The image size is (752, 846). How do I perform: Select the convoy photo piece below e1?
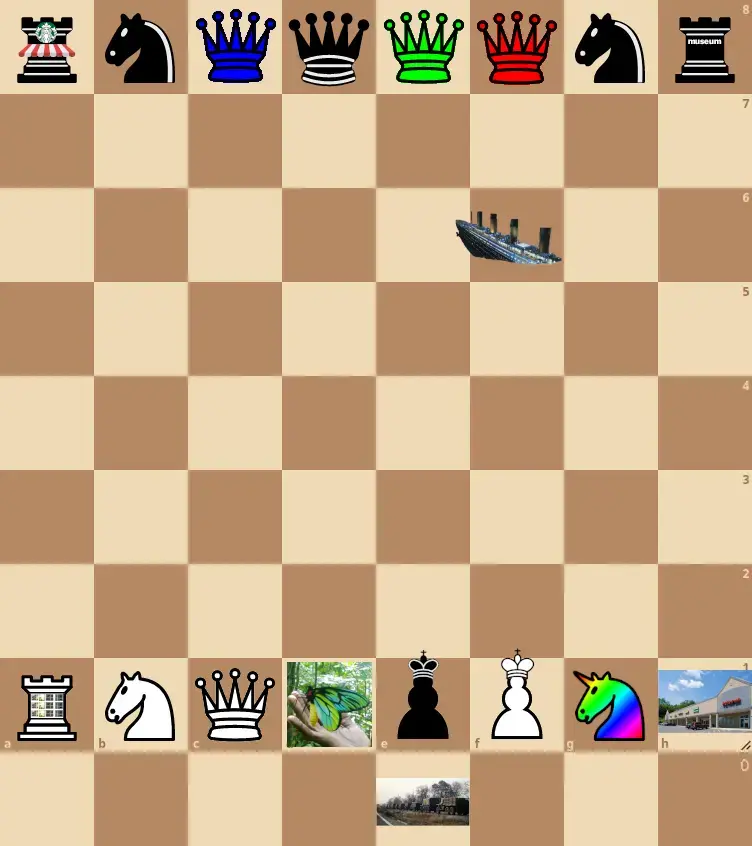[423, 802]
